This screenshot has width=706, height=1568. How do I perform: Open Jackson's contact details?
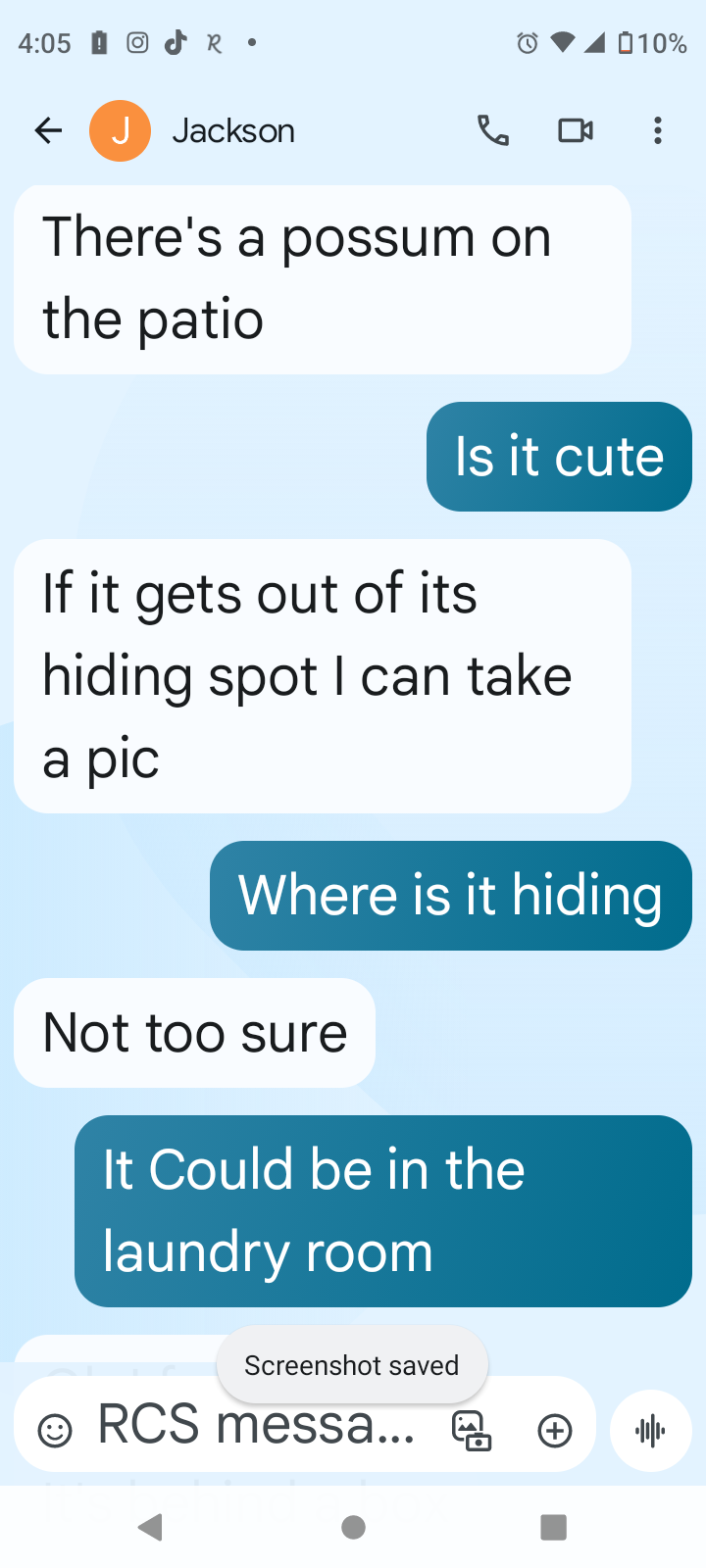(x=232, y=130)
